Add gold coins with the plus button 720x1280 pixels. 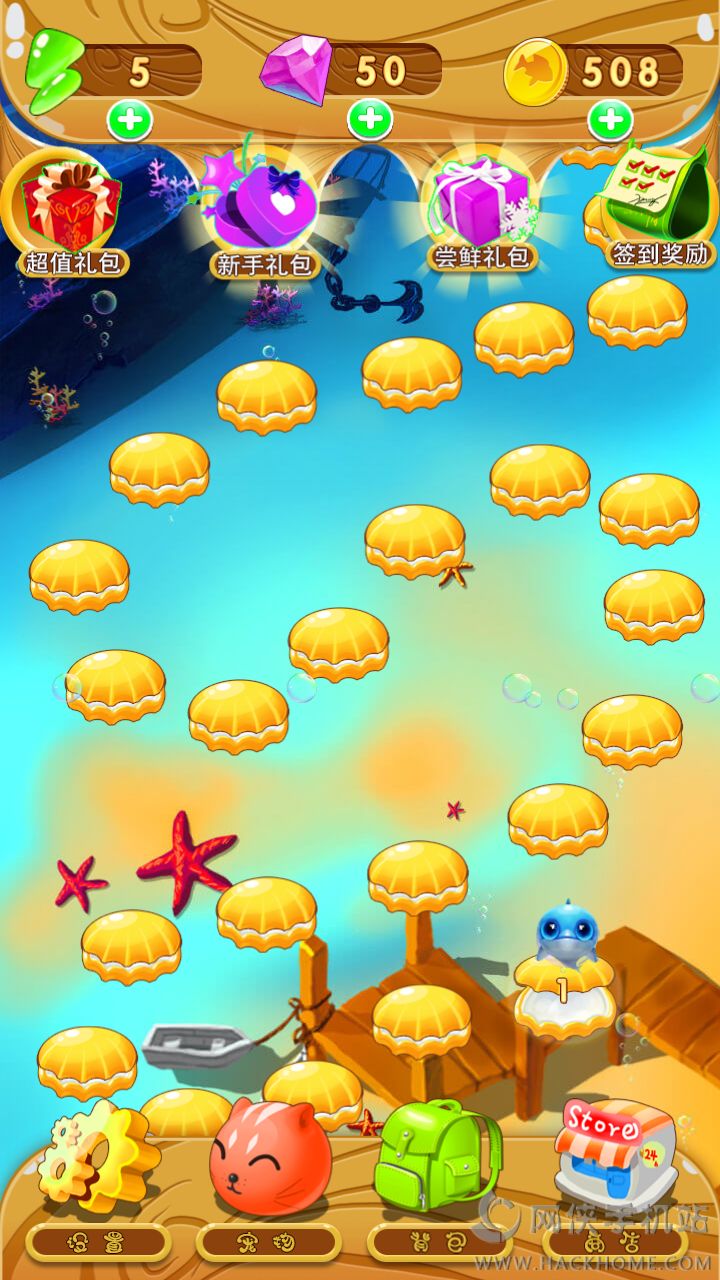tap(610, 121)
